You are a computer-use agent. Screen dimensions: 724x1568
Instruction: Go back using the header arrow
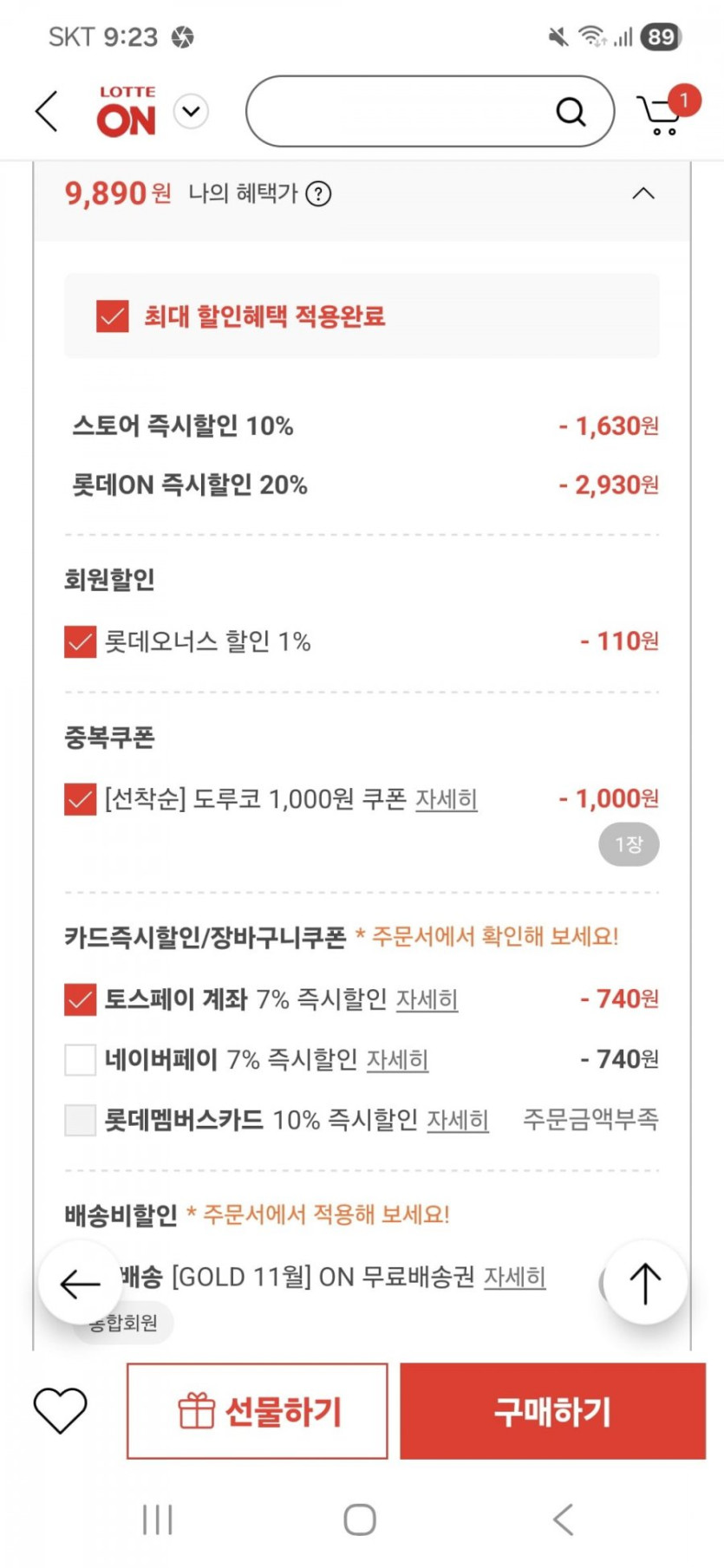point(47,112)
